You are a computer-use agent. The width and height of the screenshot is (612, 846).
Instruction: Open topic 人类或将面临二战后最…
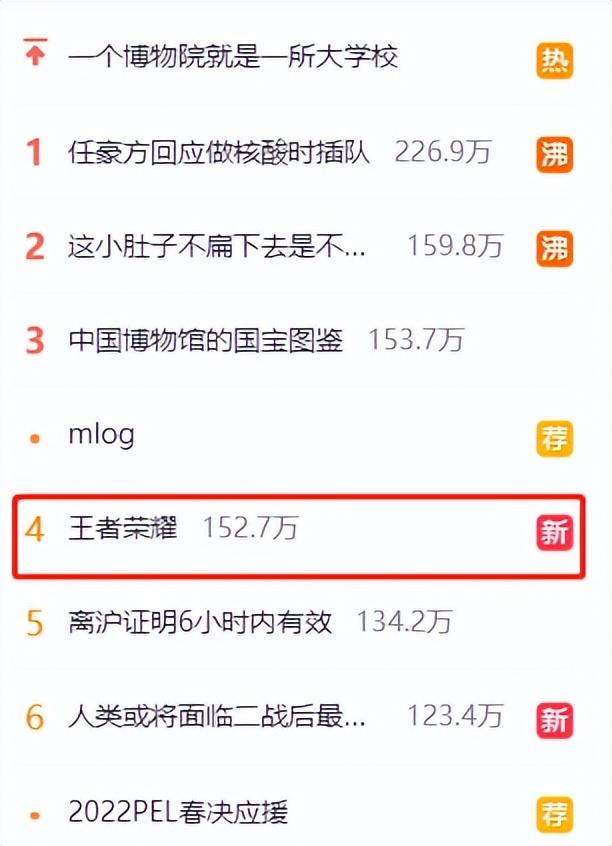(217, 717)
